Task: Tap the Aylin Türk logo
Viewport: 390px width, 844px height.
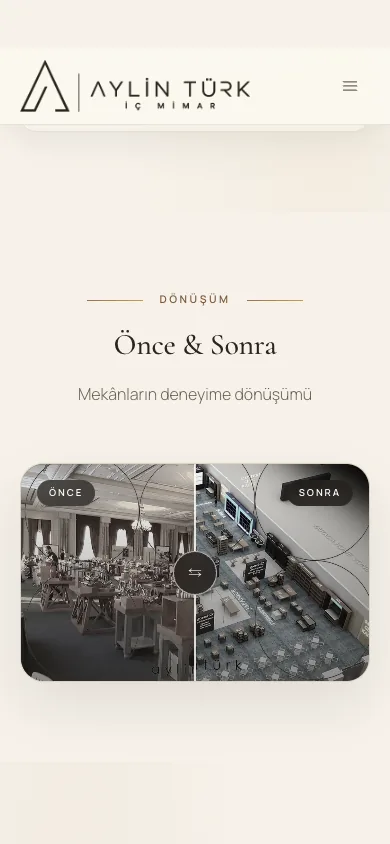Action: [136, 87]
